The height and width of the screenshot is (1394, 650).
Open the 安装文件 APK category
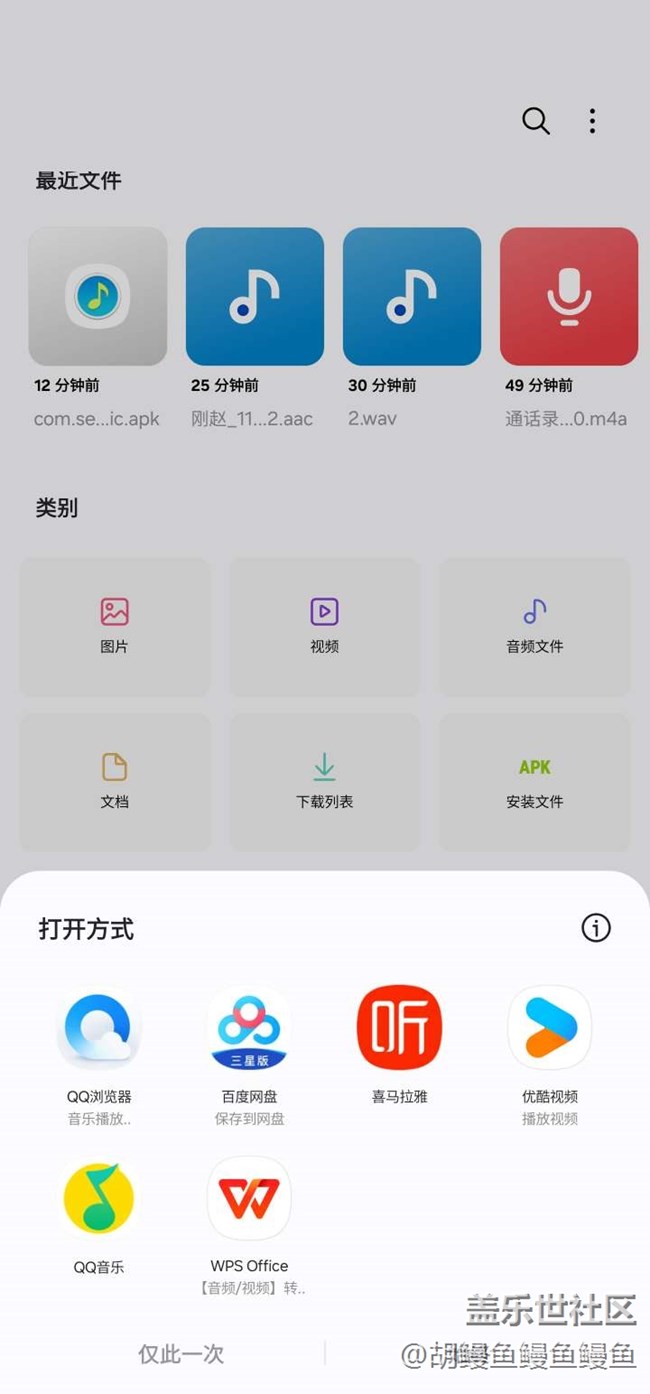tap(535, 781)
